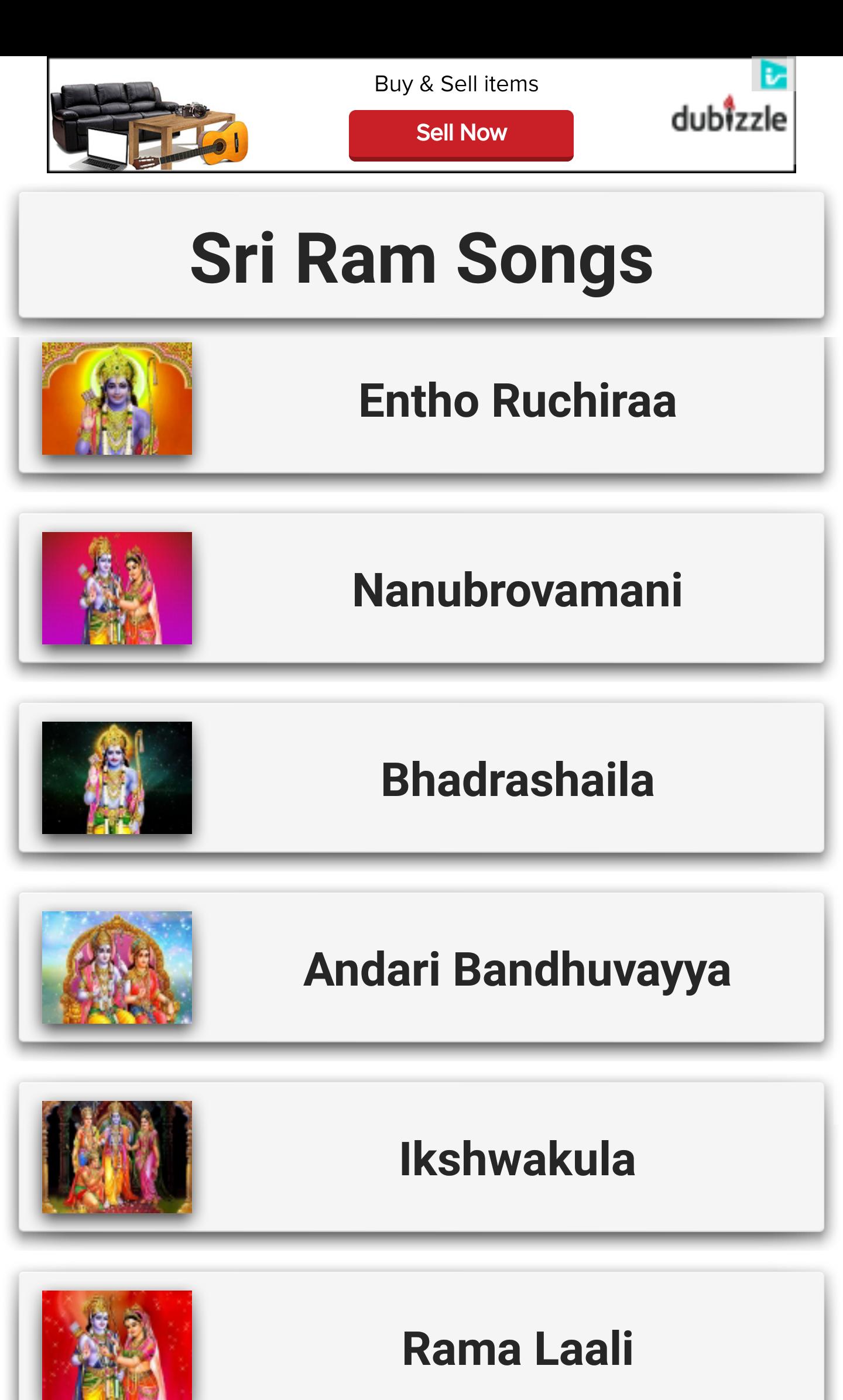This screenshot has height=1400, width=843.
Task: Open the Entho Ruchiraa song
Action: [x=517, y=400]
